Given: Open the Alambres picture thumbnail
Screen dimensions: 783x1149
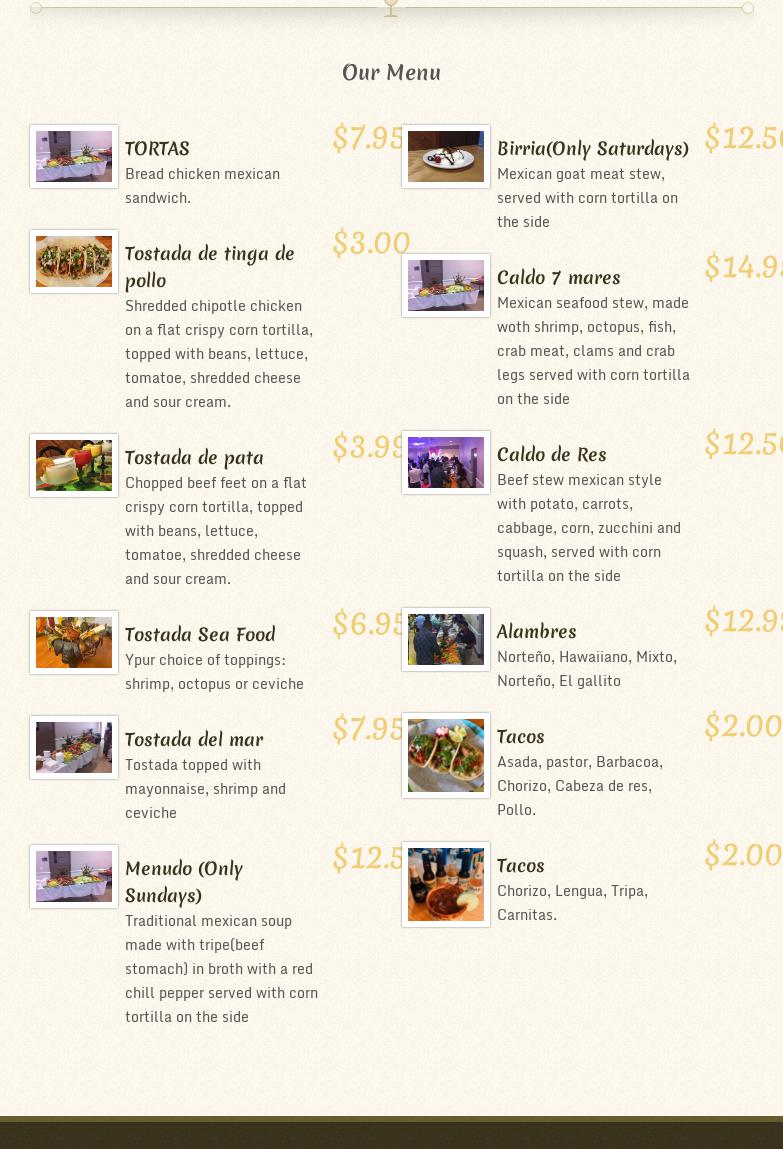Looking at the screenshot, I should pos(446,640).
